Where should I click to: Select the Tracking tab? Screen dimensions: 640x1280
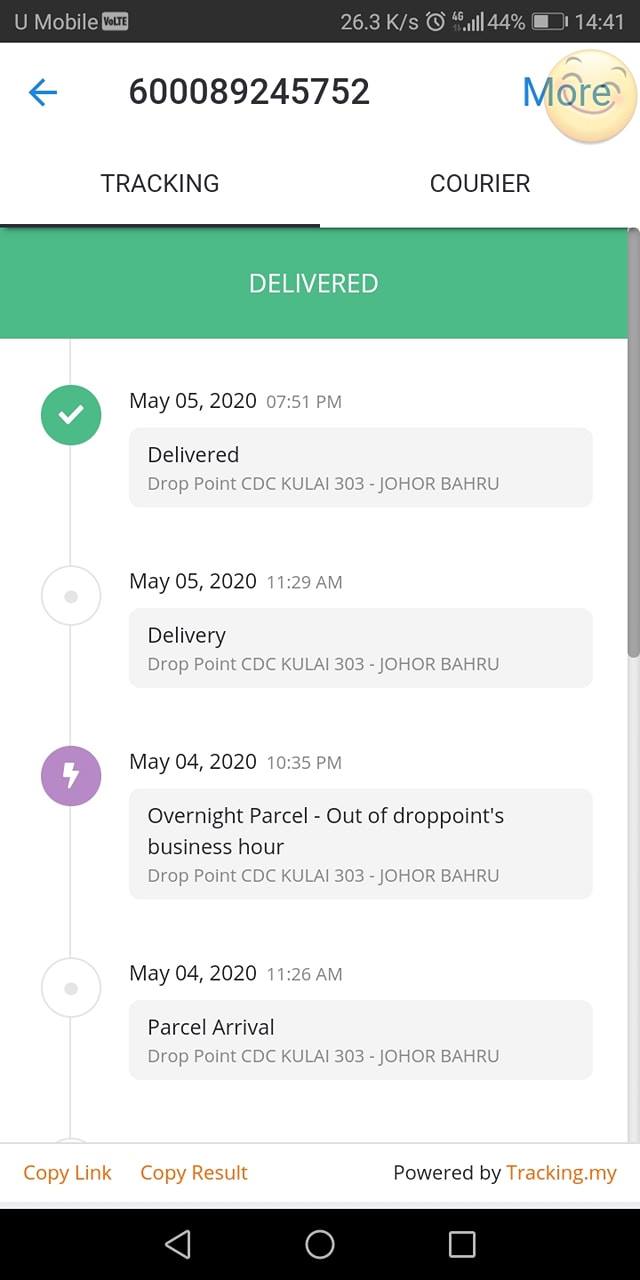click(160, 184)
